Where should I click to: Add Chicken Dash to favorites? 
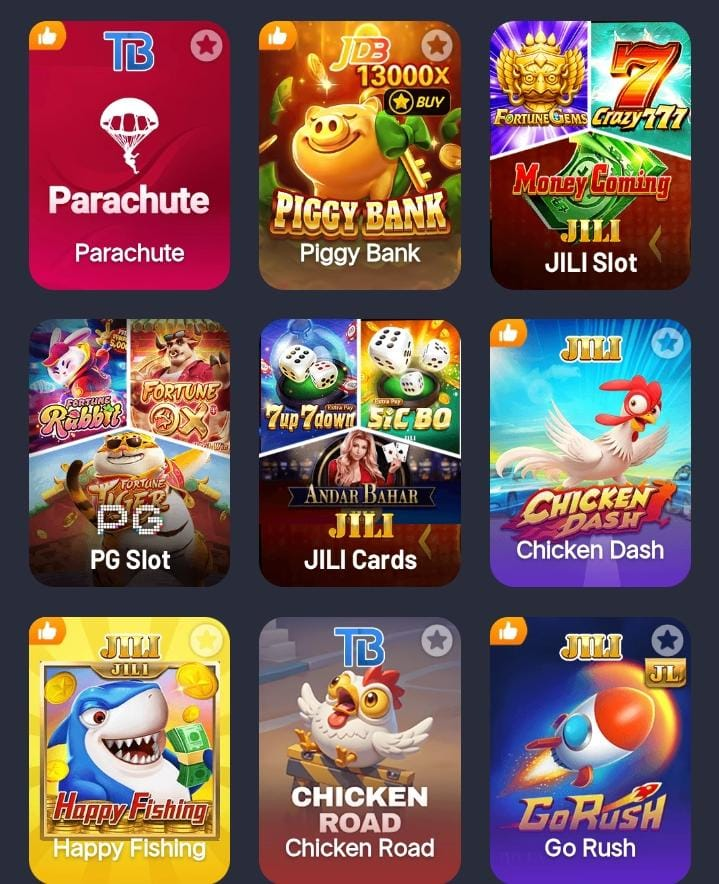click(x=666, y=343)
